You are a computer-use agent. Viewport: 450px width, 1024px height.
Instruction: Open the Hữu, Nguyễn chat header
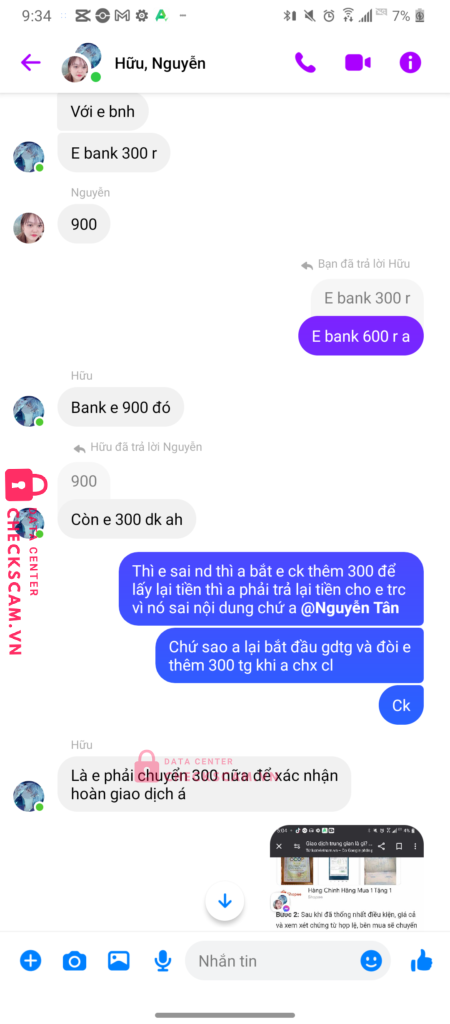(160, 63)
